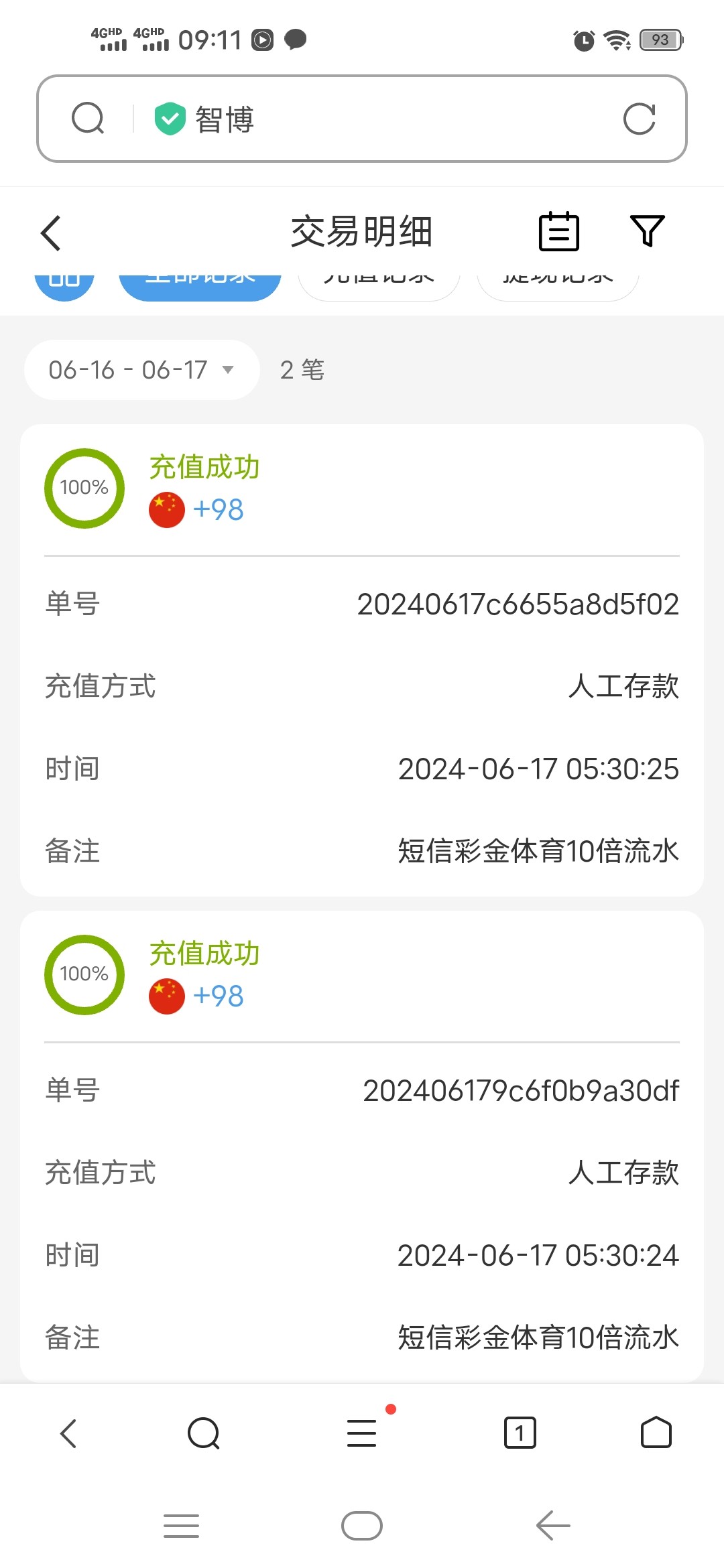
Task: Open recent apps from the navigation bar
Action: pos(181,1526)
